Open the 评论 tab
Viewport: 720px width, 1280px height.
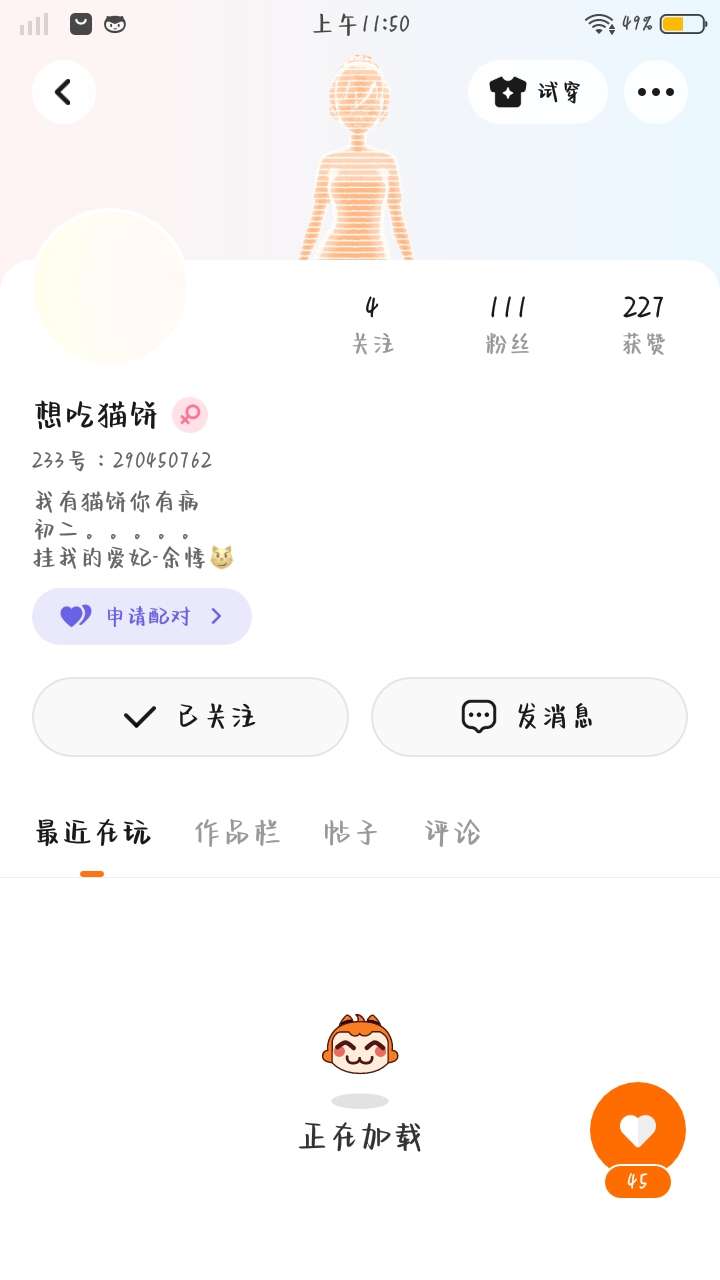[x=453, y=832]
